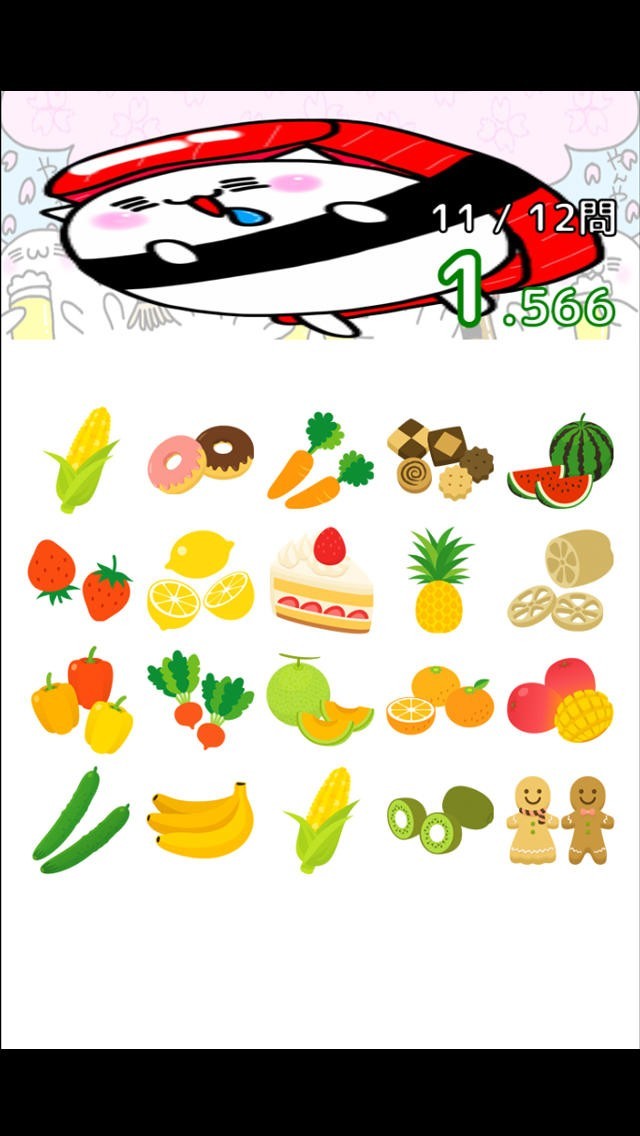This screenshot has height=1136, width=640.
Task: Choose the strawberry shortcake slice
Action: [322, 580]
